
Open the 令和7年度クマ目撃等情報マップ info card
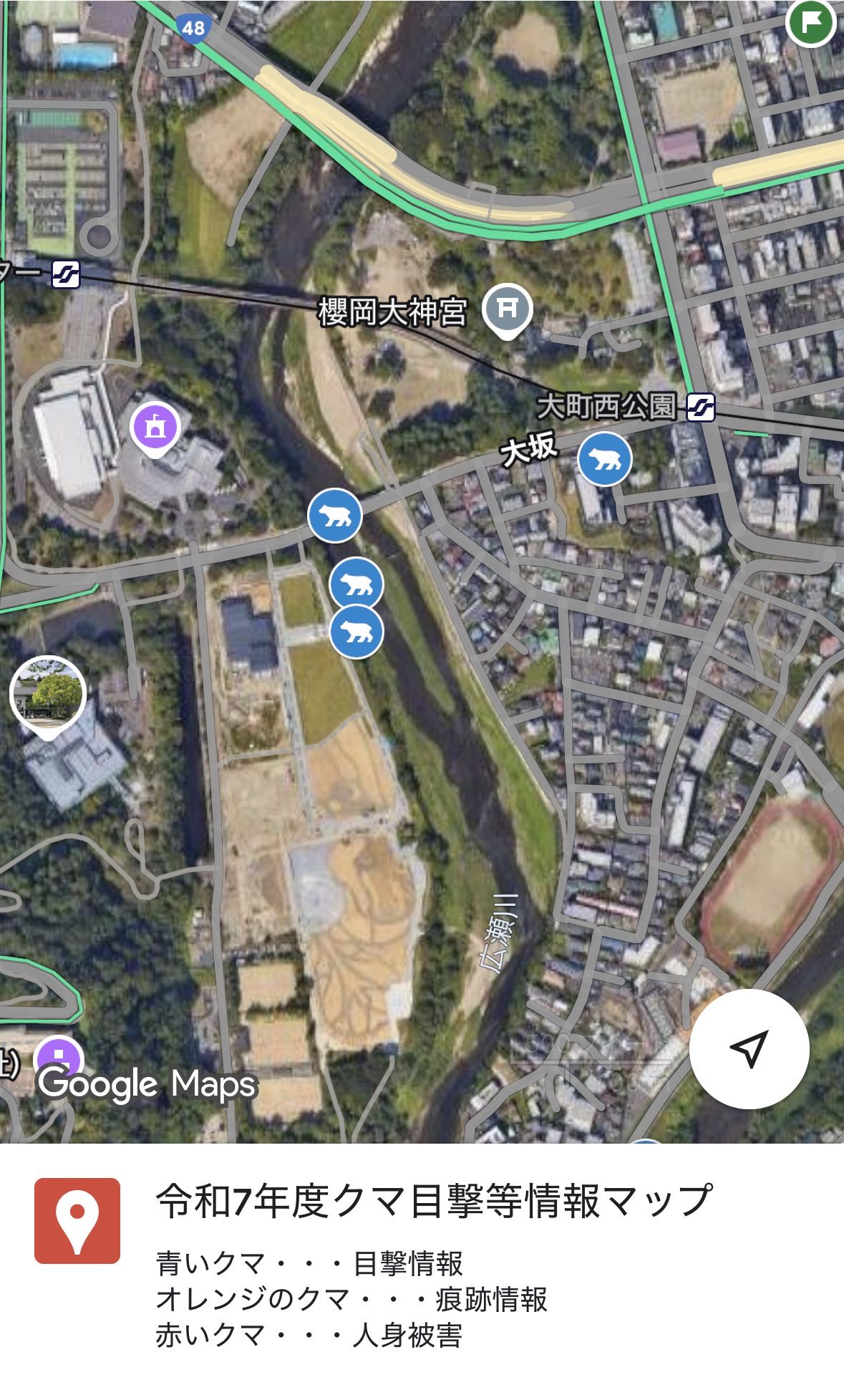coord(422,1271)
